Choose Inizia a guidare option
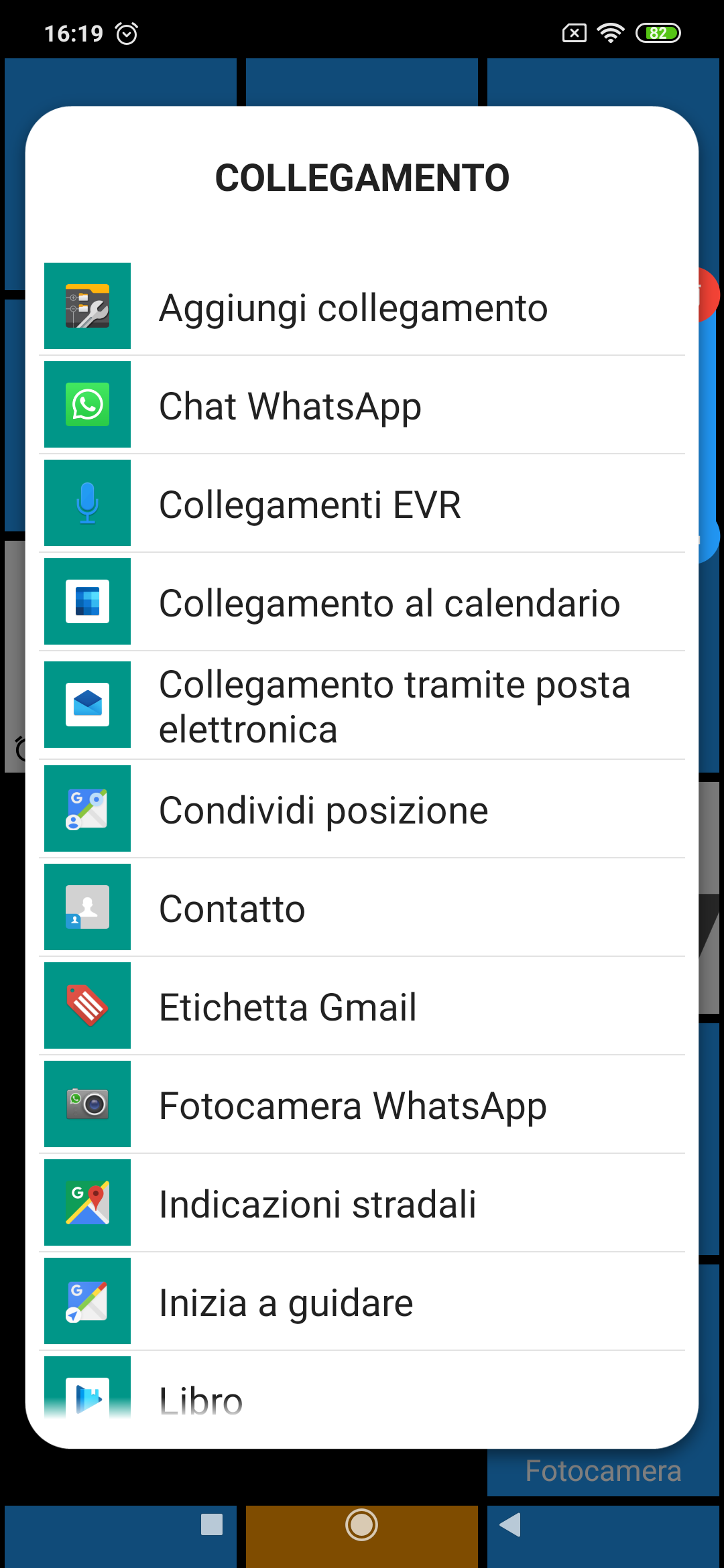Viewport: 724px width, 1568px height. click(x=362, y=1302)
